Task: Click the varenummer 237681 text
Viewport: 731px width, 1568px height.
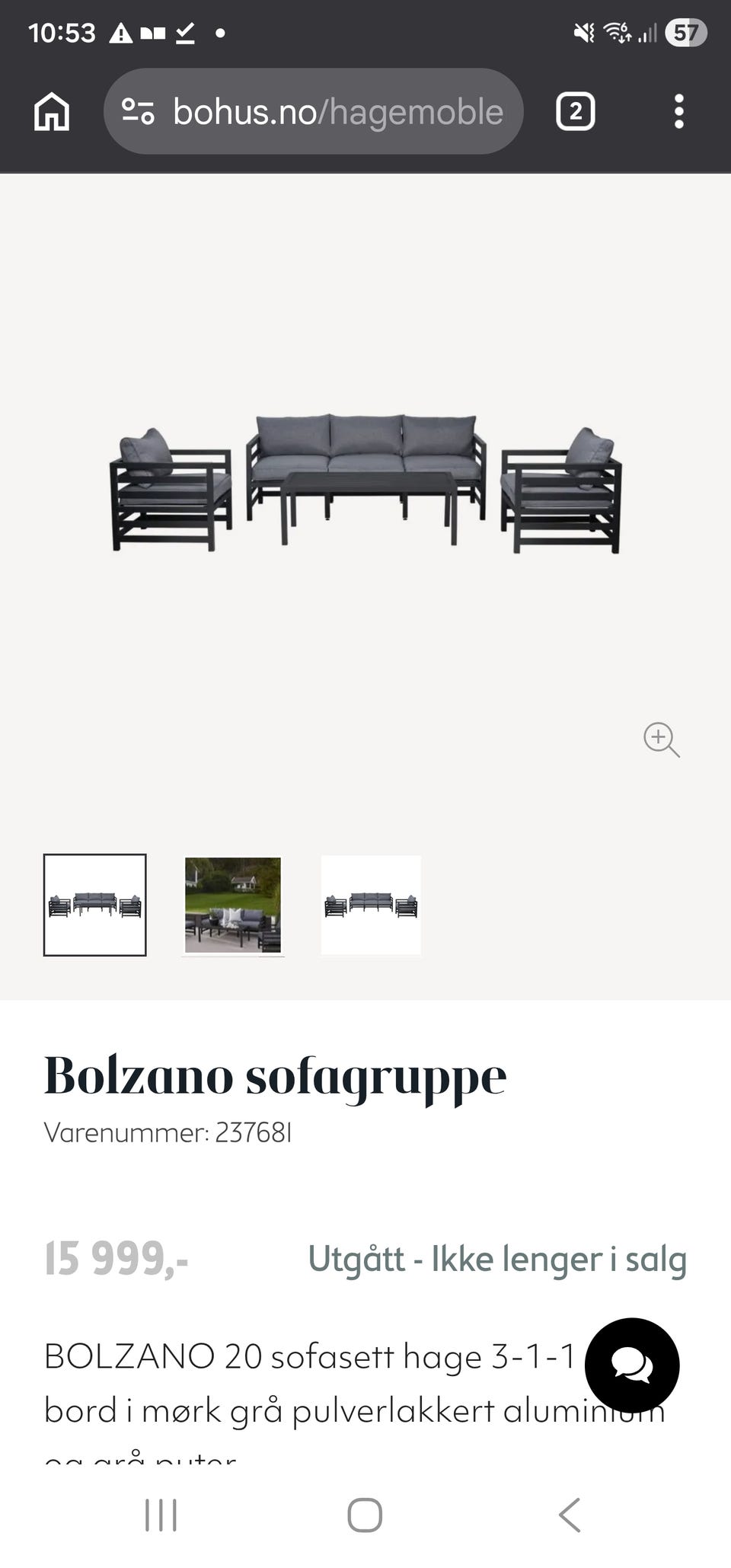Action: 169,1132
